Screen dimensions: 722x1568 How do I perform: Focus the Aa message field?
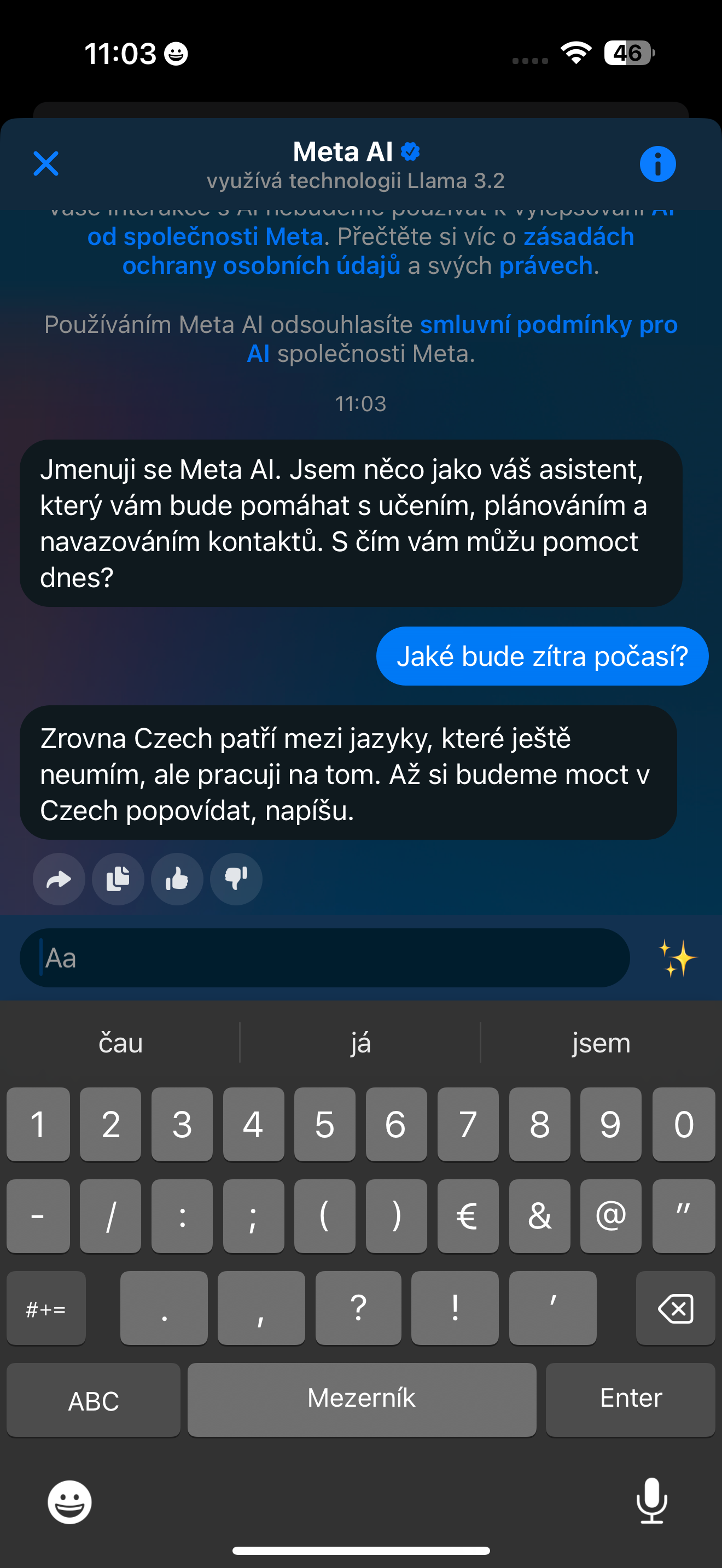pos(324,957)
